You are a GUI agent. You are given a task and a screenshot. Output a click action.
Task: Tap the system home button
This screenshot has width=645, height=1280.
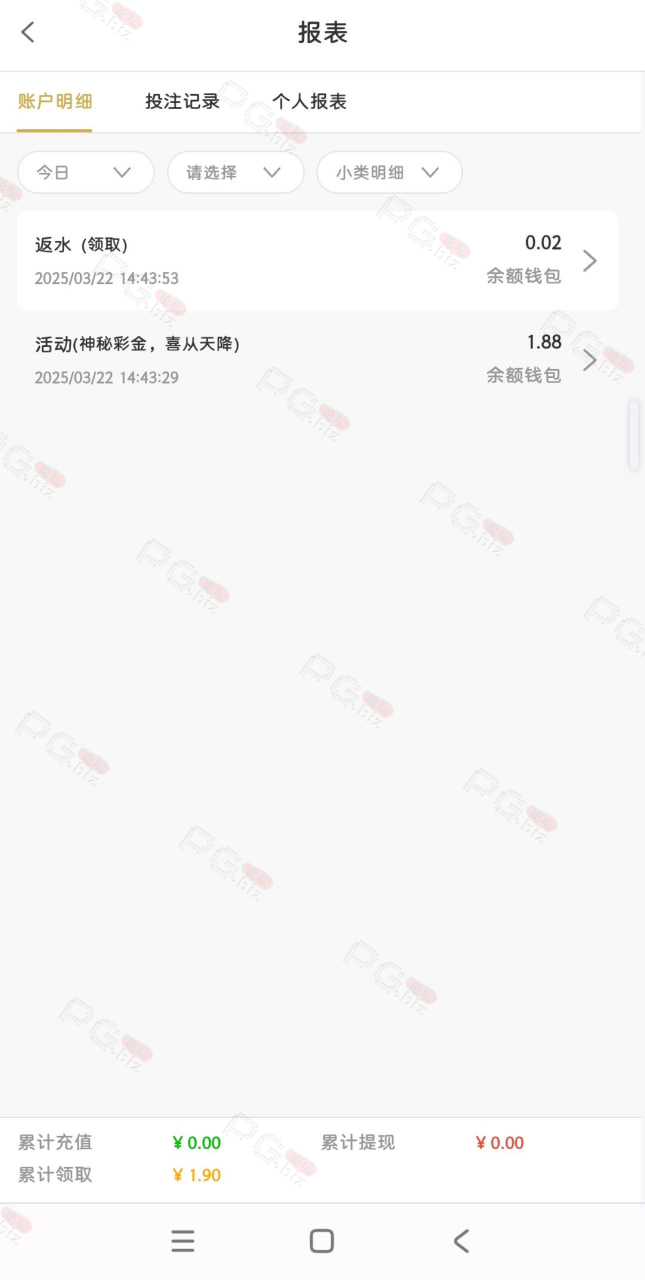(322, 1241)
